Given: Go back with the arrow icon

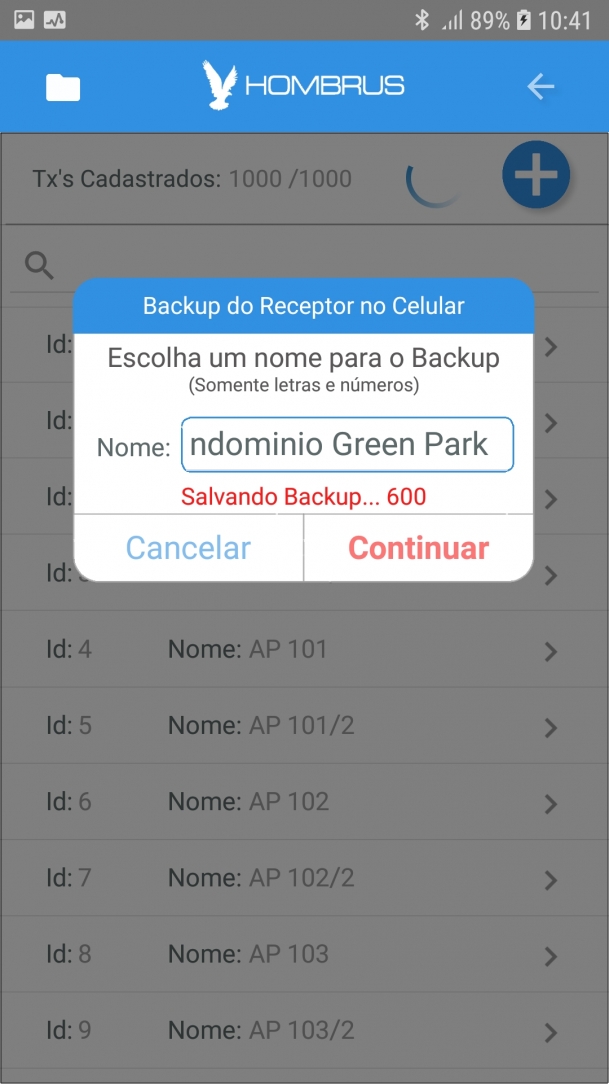Looking at the screenshot, I should click(x=541, y=86).
